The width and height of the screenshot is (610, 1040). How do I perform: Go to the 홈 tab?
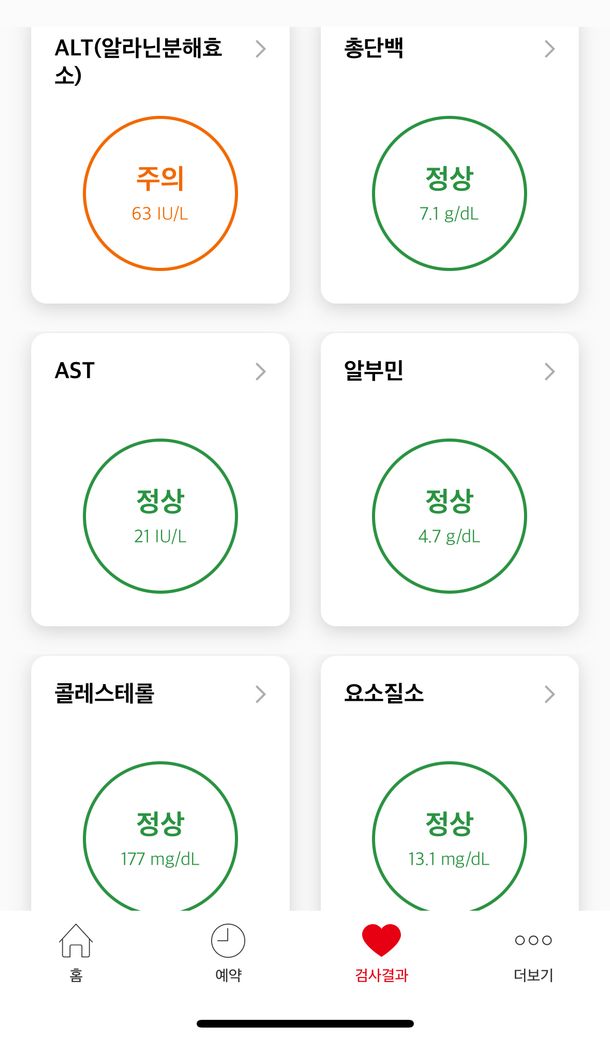[76, 953]
